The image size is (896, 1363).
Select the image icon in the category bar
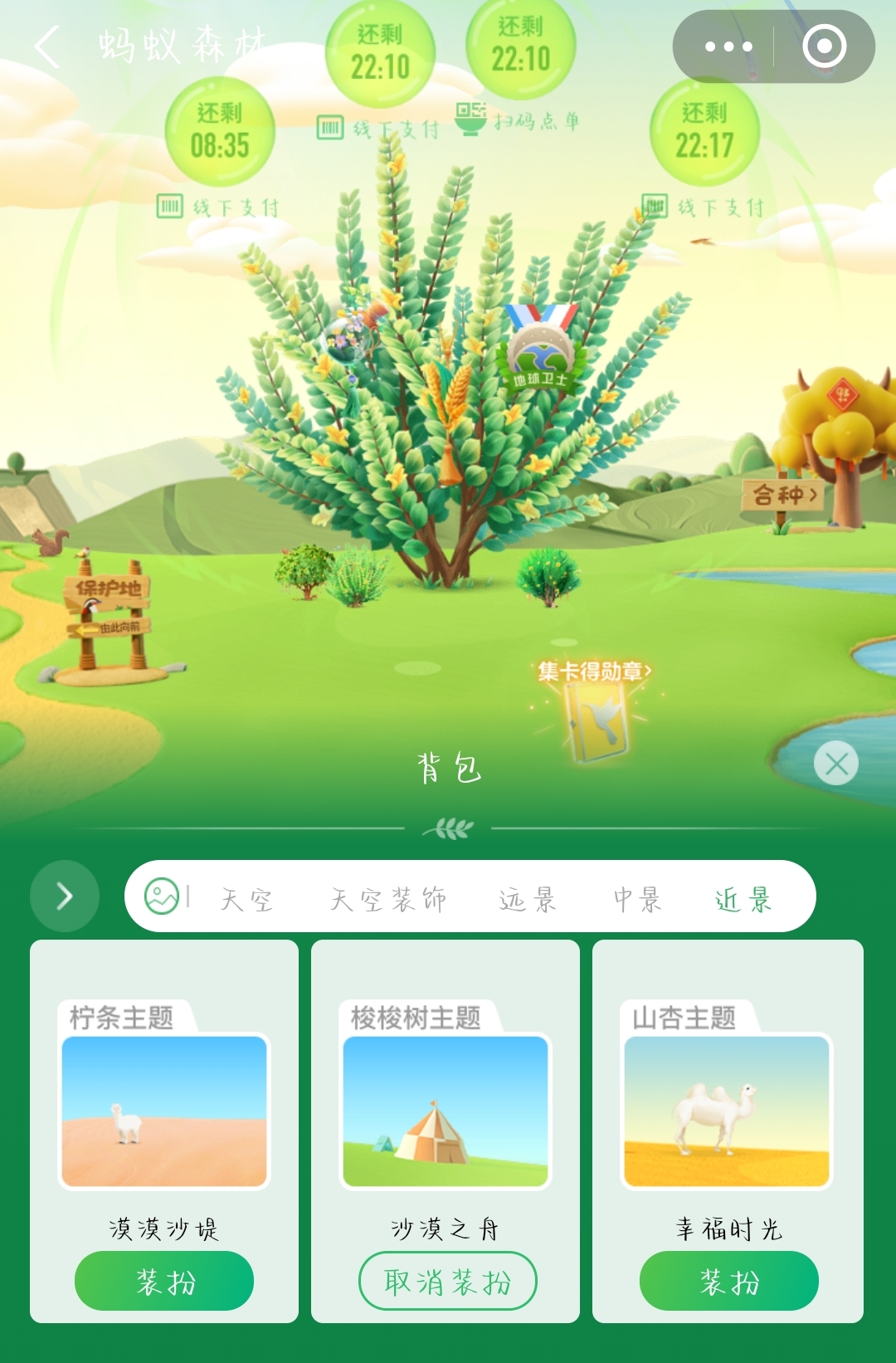(x=162, y=896)
